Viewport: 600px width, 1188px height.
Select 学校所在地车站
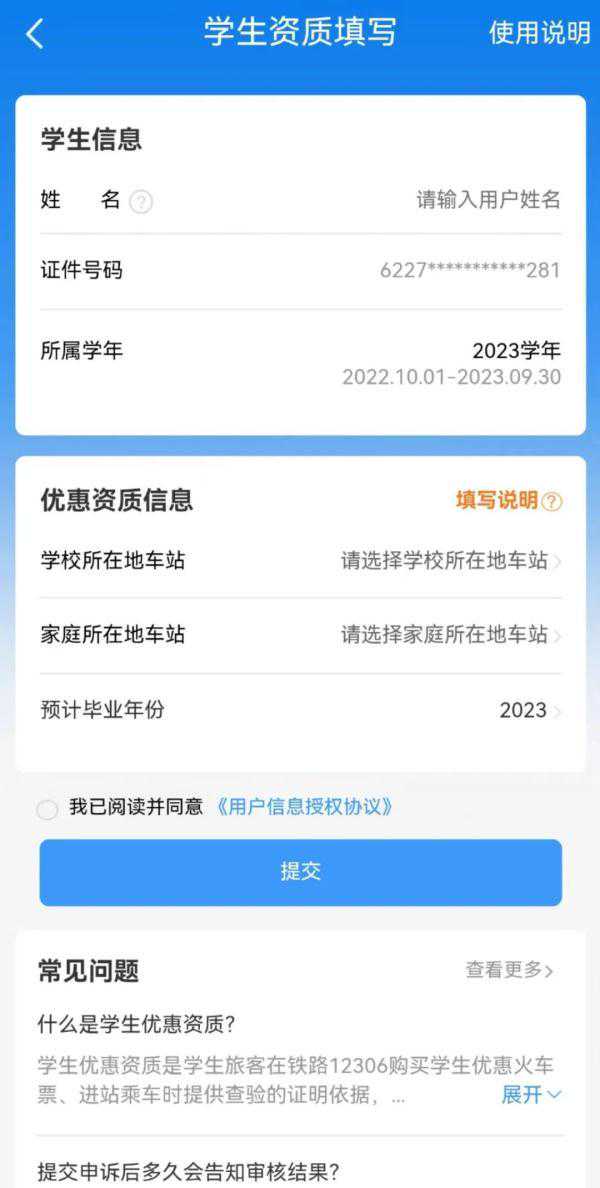tap(450, 561)
